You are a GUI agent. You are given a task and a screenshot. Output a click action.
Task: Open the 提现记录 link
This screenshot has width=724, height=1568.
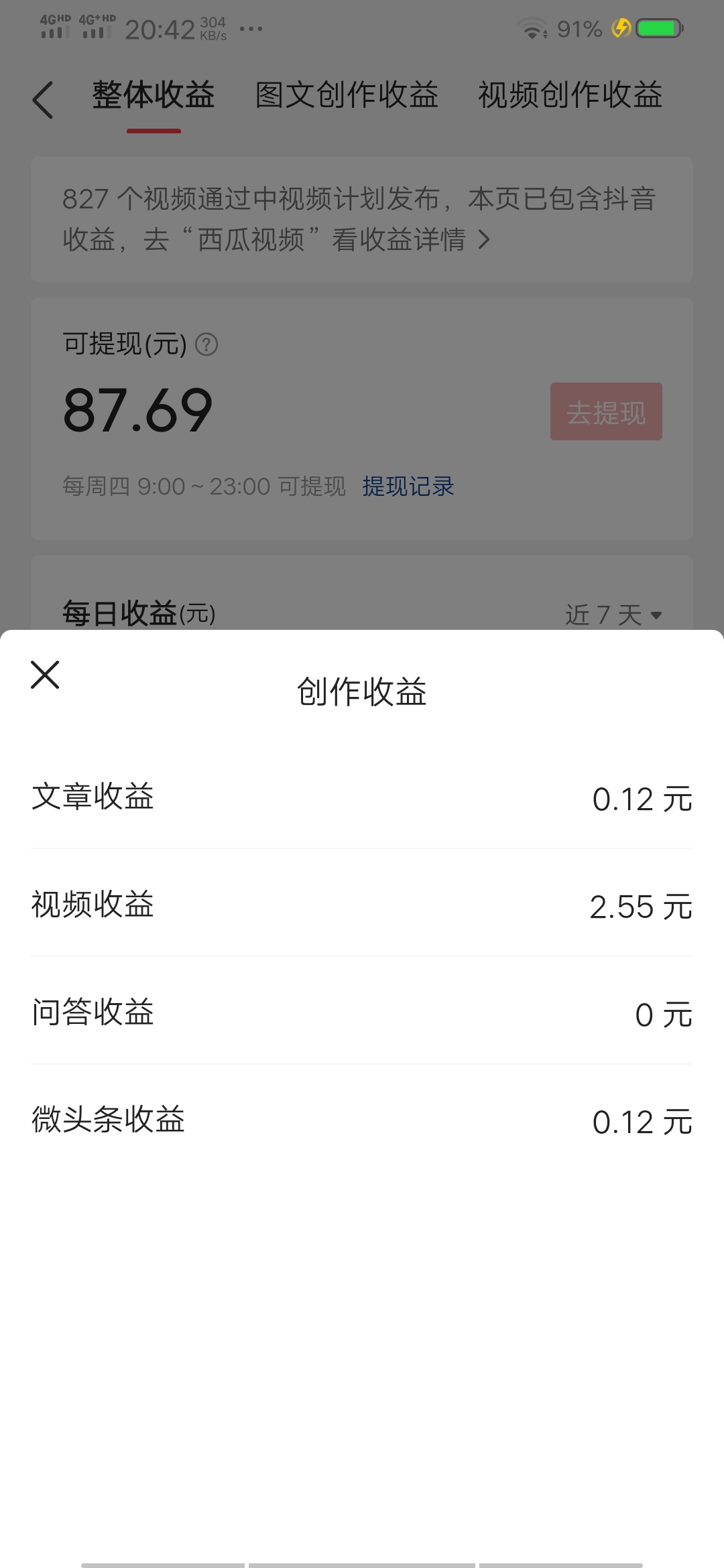(408, 486)
